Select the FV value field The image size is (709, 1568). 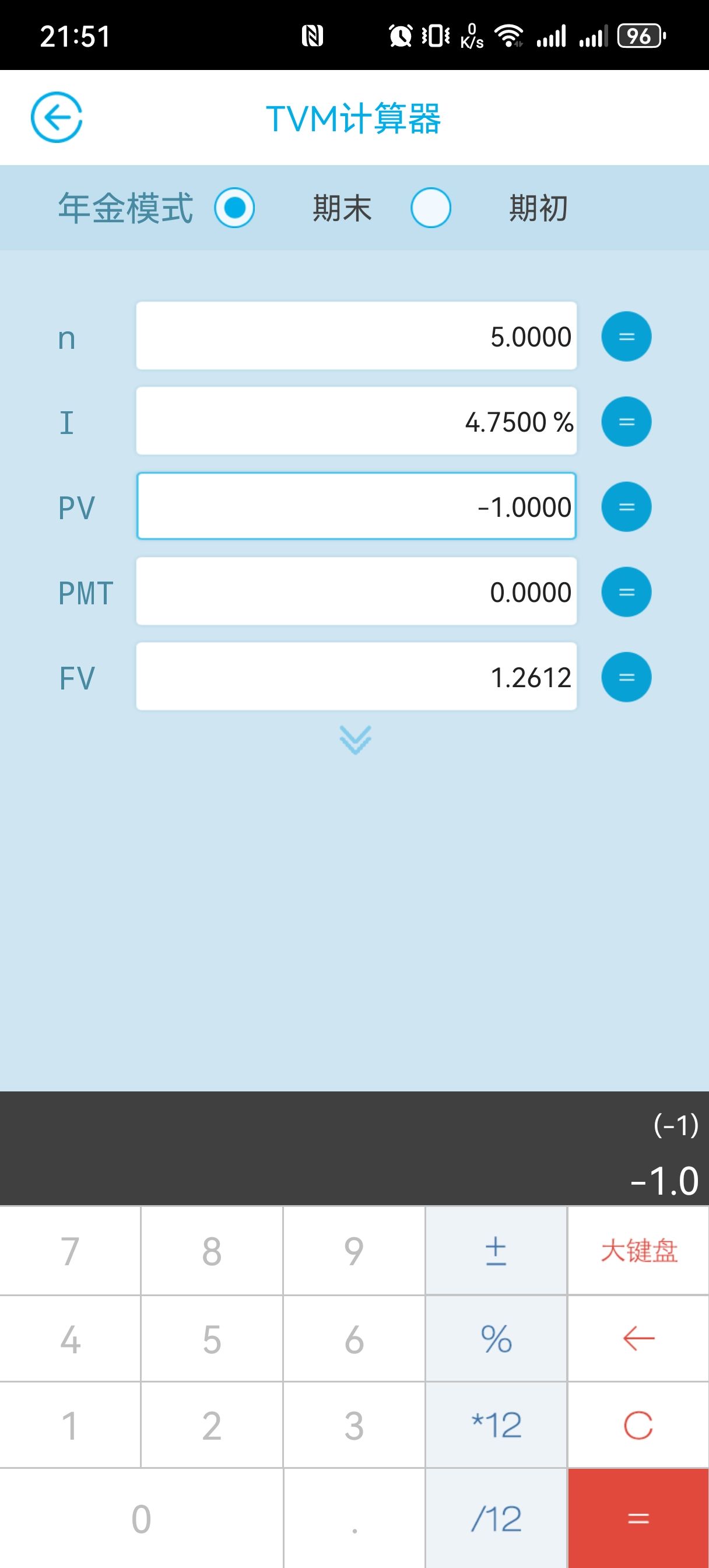click(x=356, y=677)
